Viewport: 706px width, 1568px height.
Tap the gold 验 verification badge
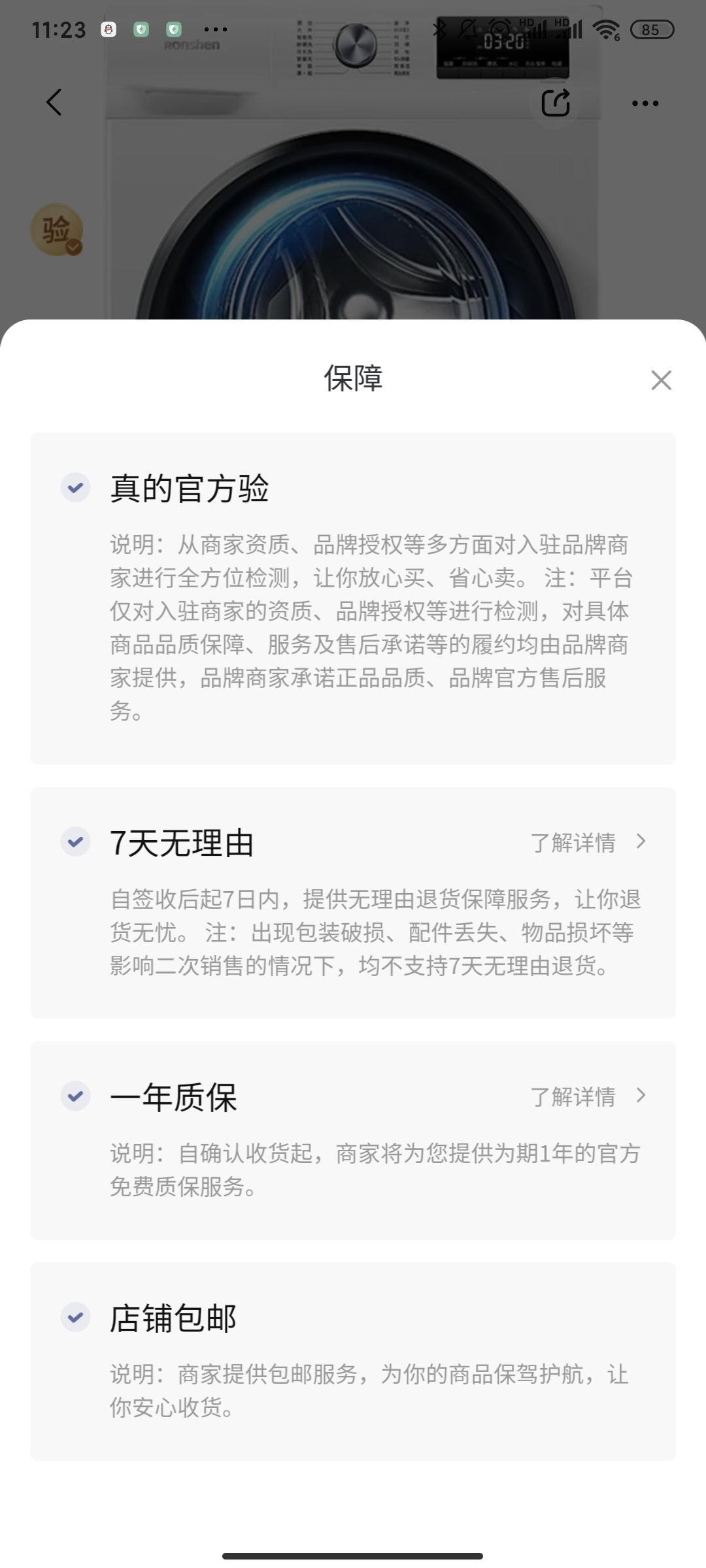pyautogui.click(x=56, y=230)
